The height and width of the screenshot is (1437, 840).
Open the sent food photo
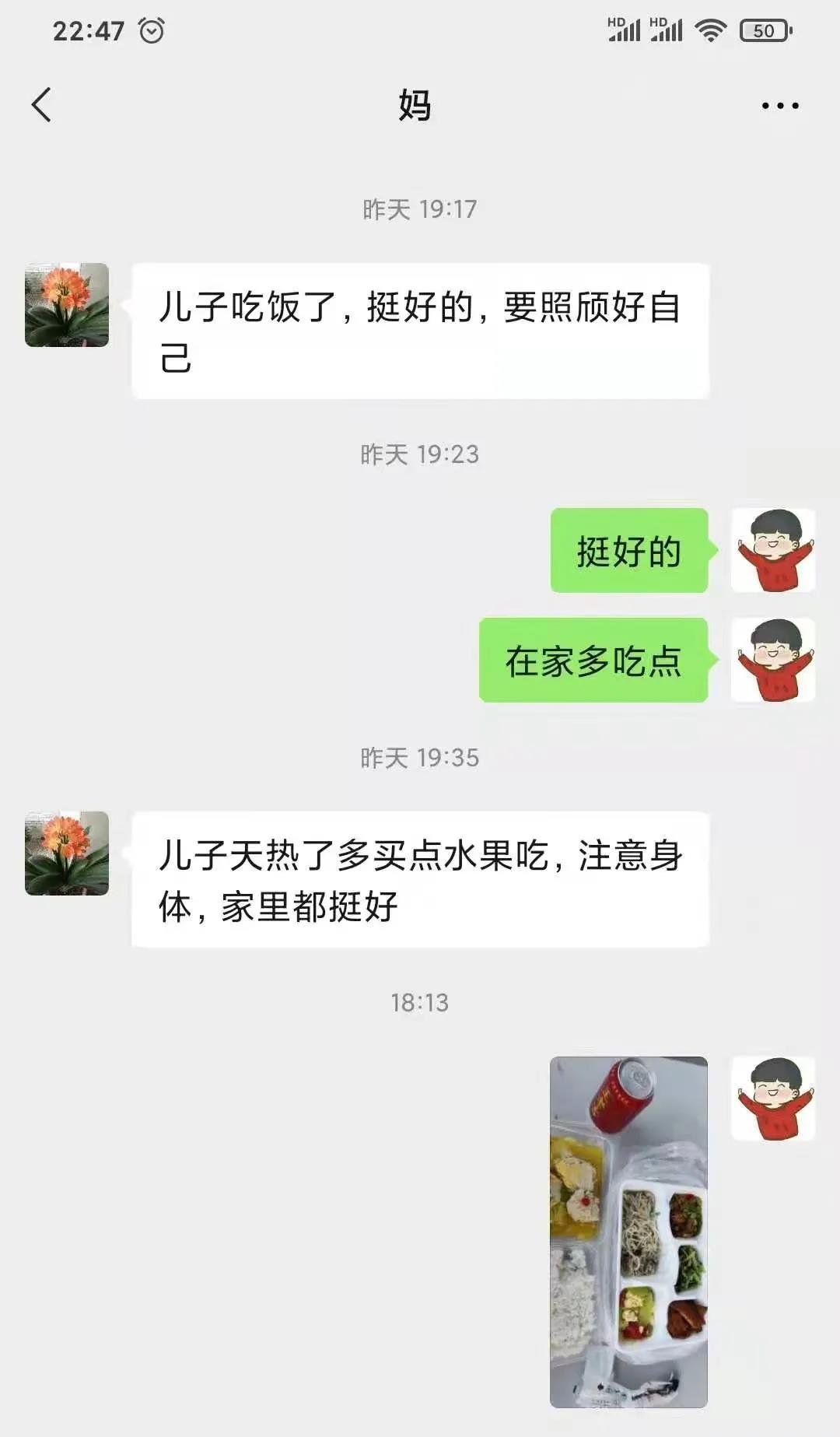tap(628, 1231)
